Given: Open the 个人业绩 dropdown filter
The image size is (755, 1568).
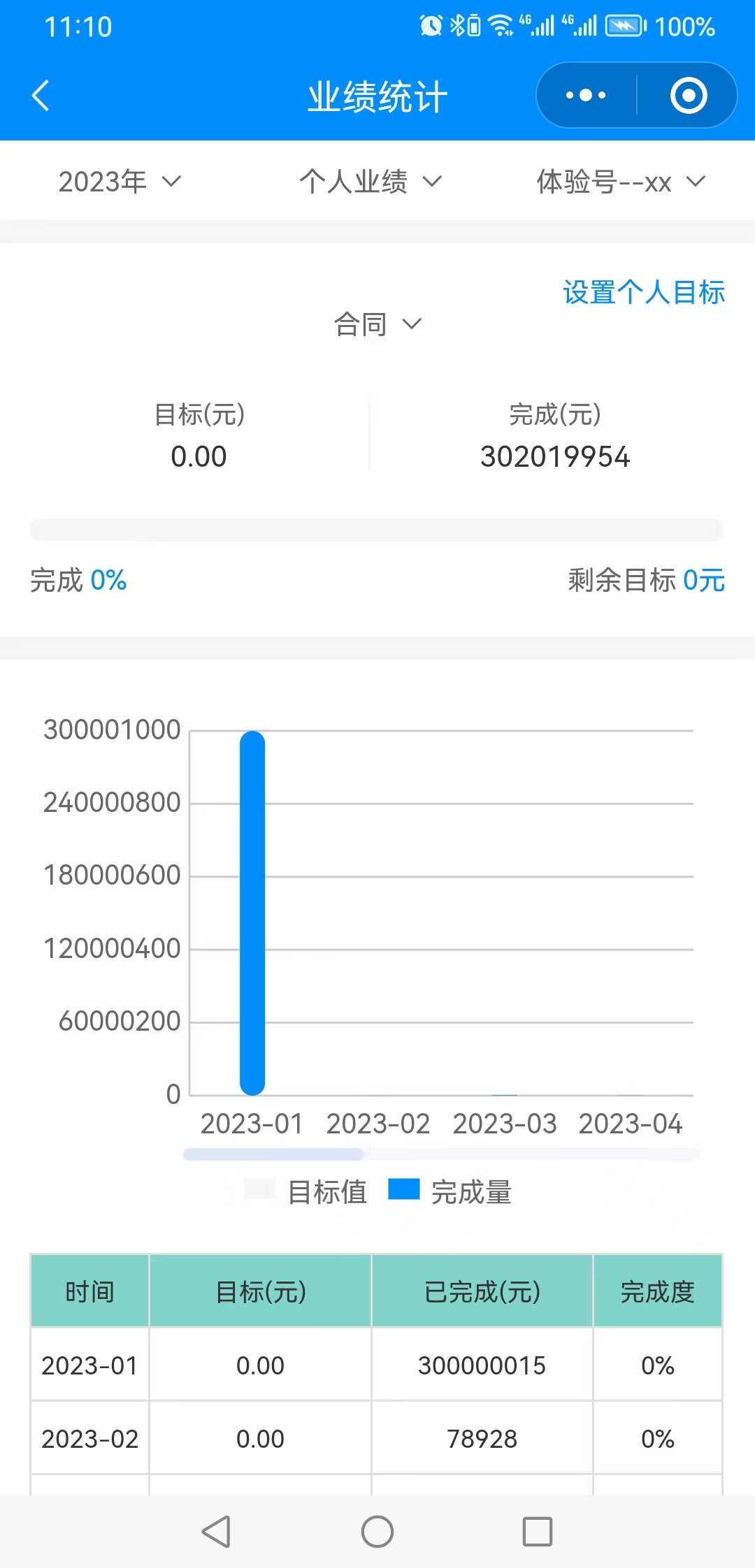Looking at the screenshot, I should (x=371, y=182).
